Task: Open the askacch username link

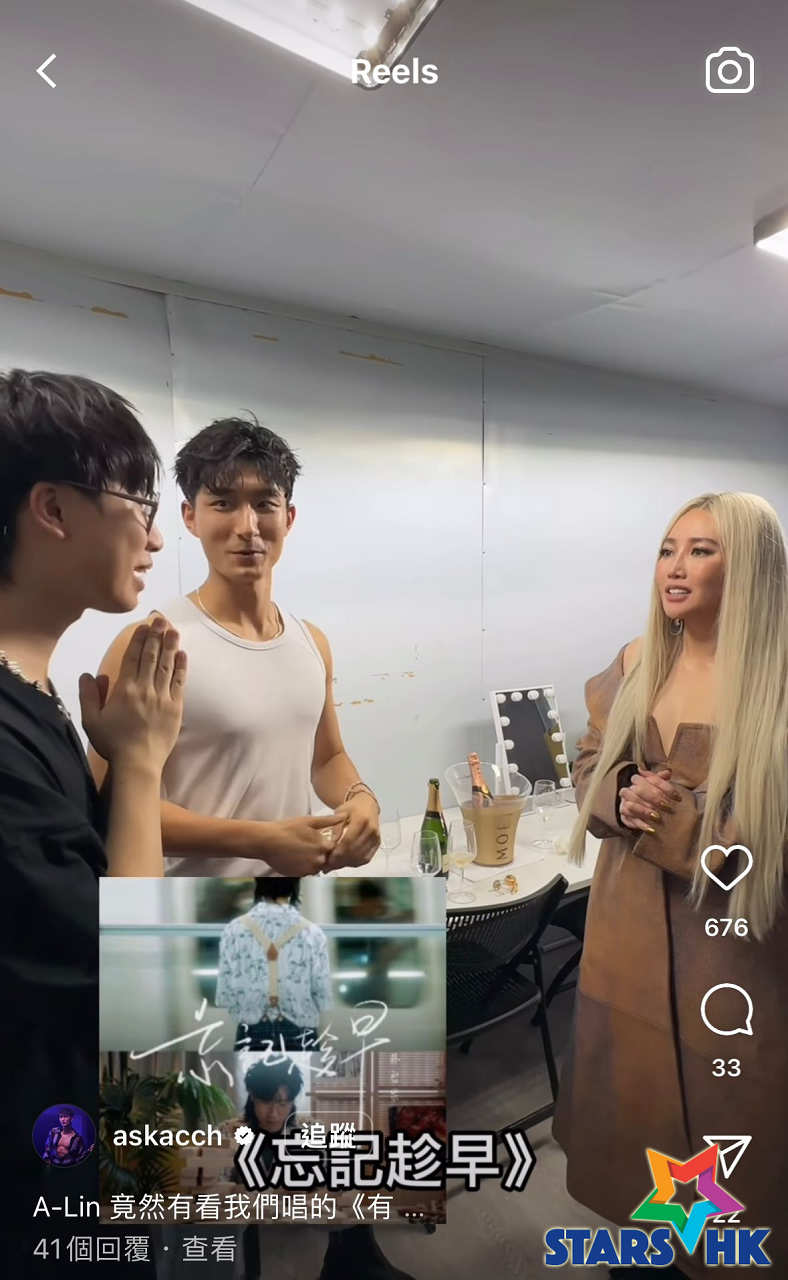Action: click(167, 1136)
